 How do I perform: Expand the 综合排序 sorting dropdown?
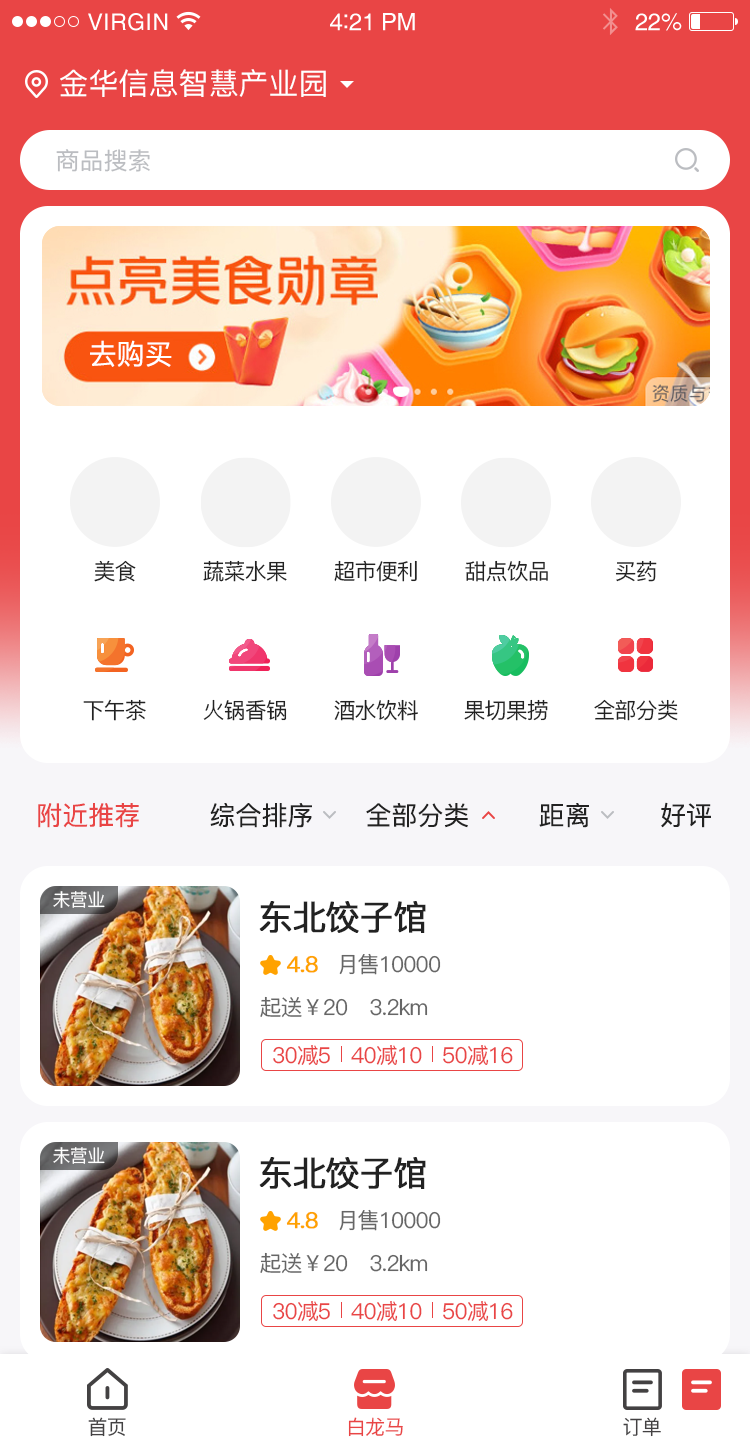pyautogui.click(x=272, y=815)
